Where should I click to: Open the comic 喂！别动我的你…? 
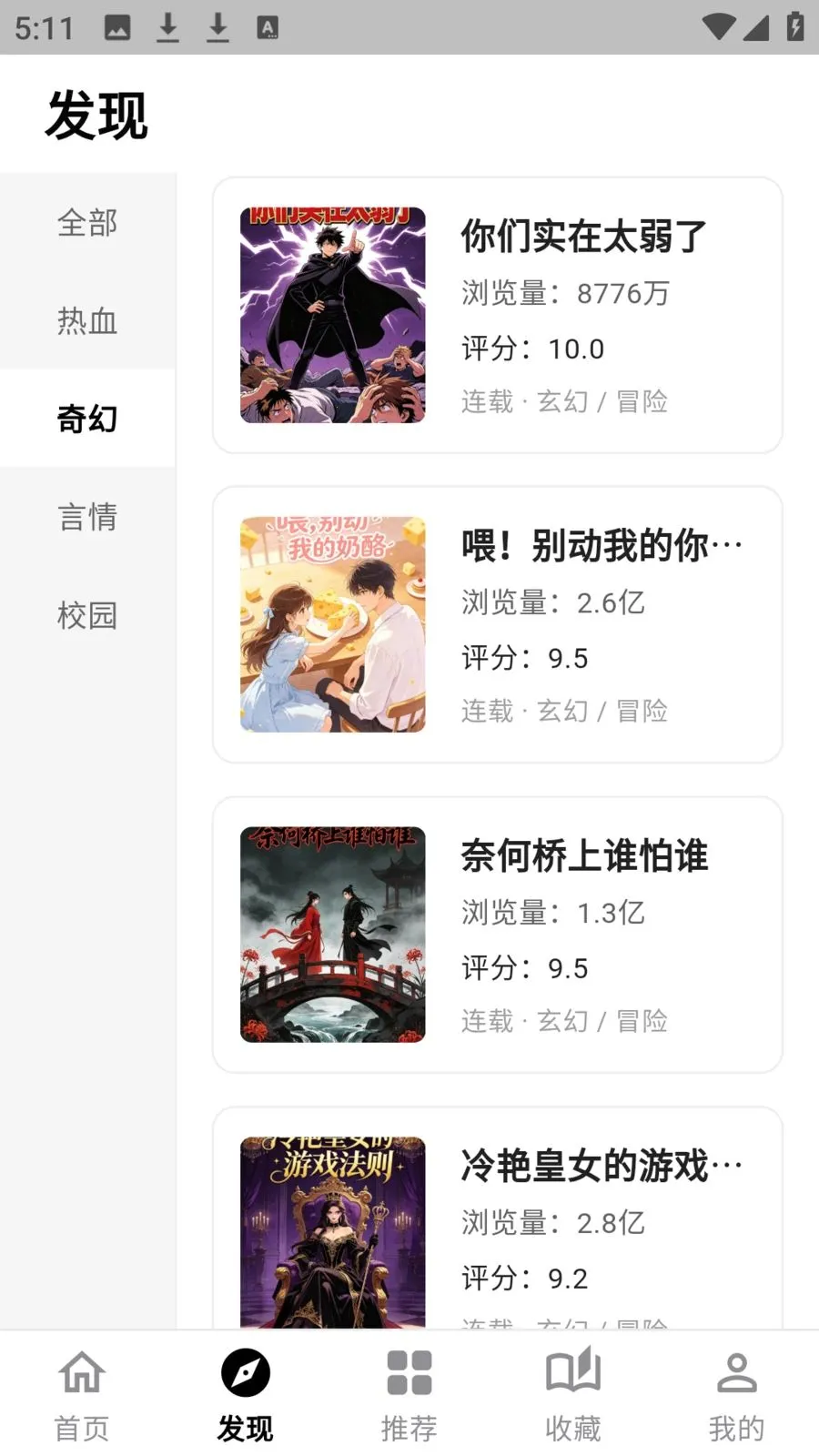point(497,624)
